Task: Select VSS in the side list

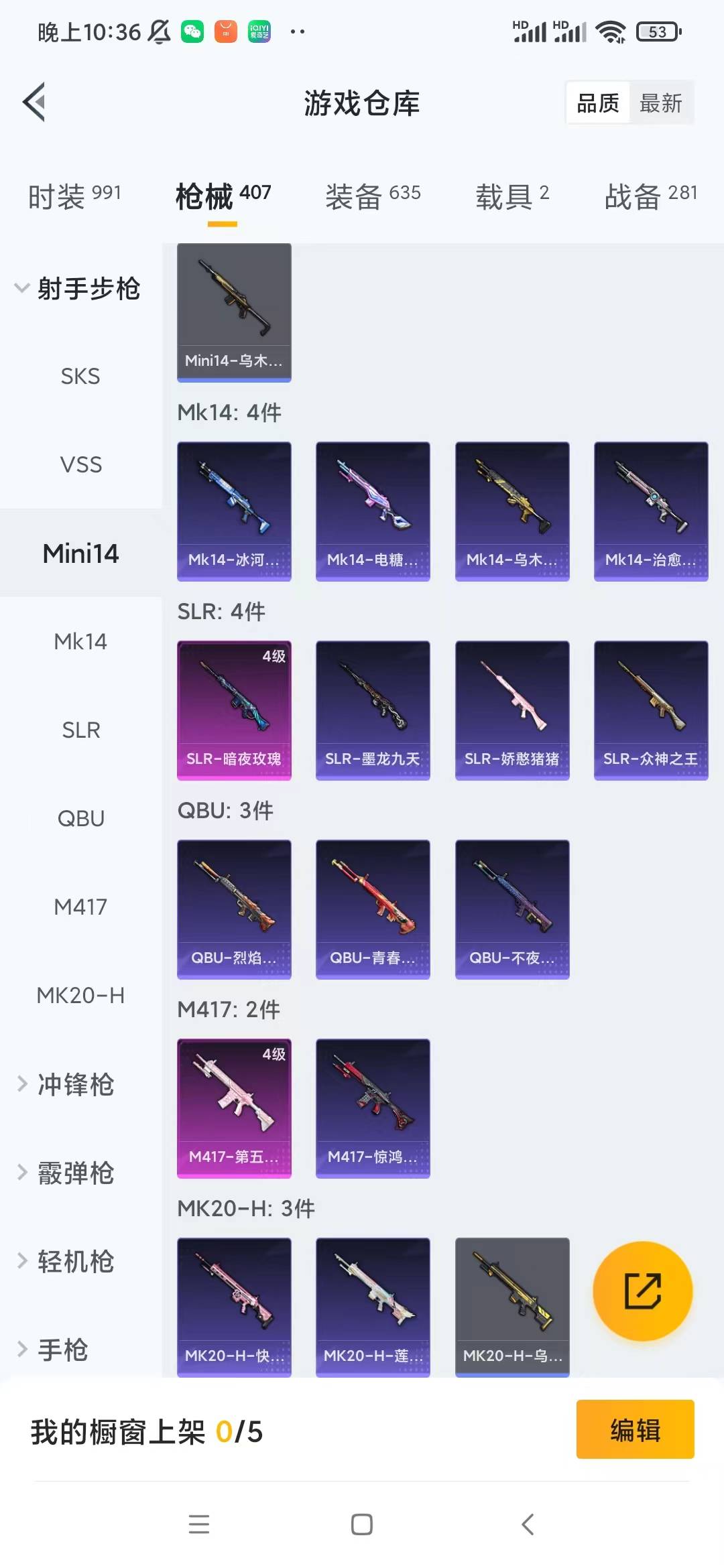Action: [x=80, y=464]
